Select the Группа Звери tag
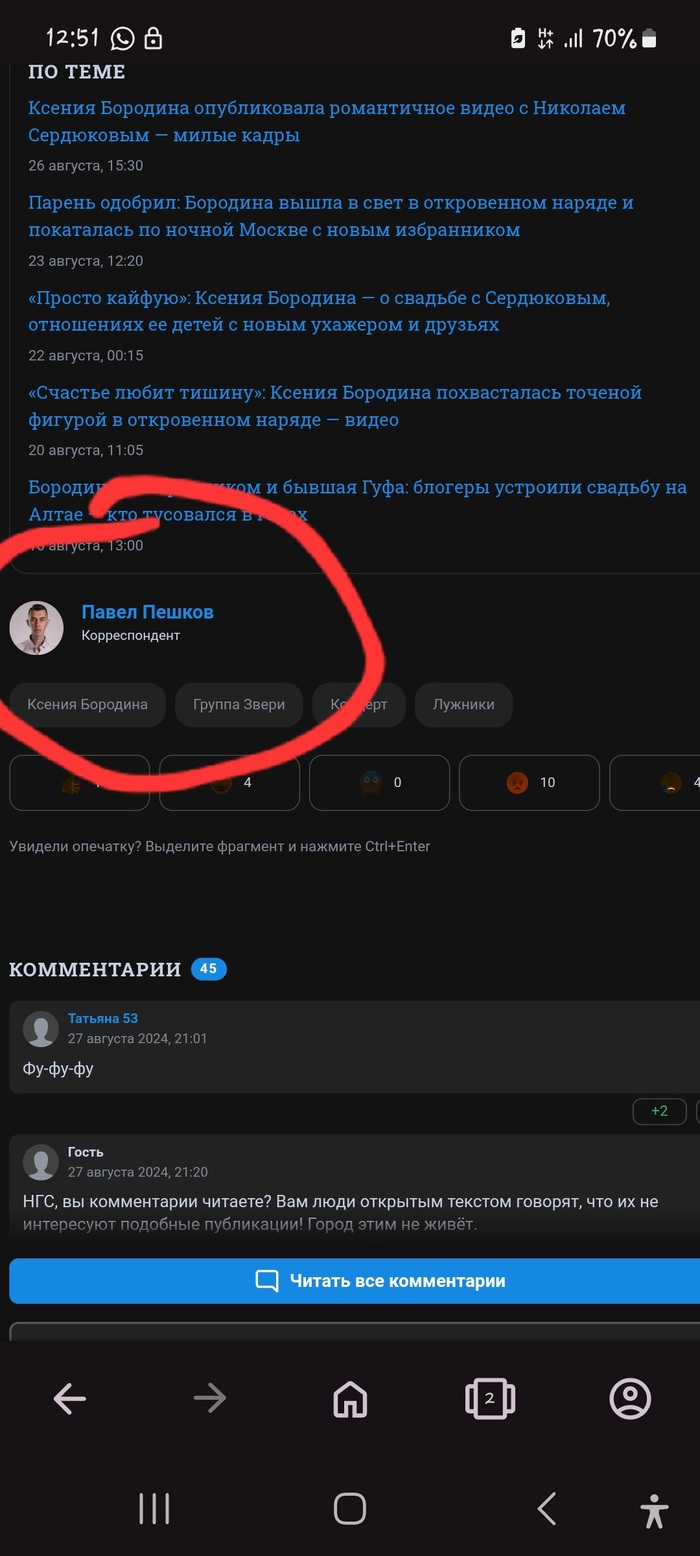 point(239,704)
